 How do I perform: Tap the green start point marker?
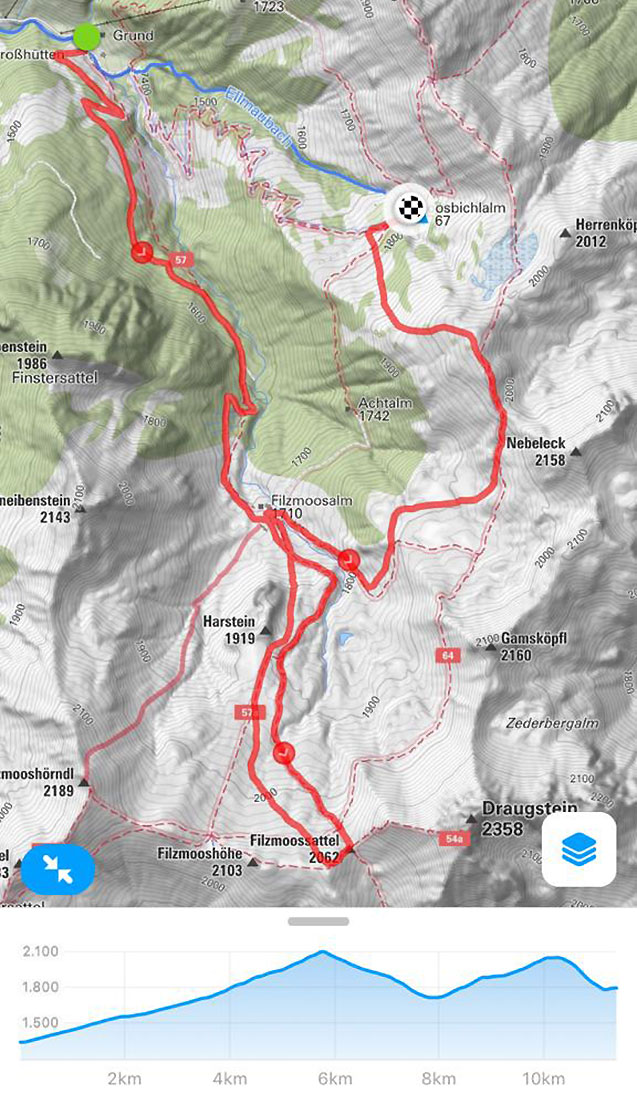pos(87,38)
